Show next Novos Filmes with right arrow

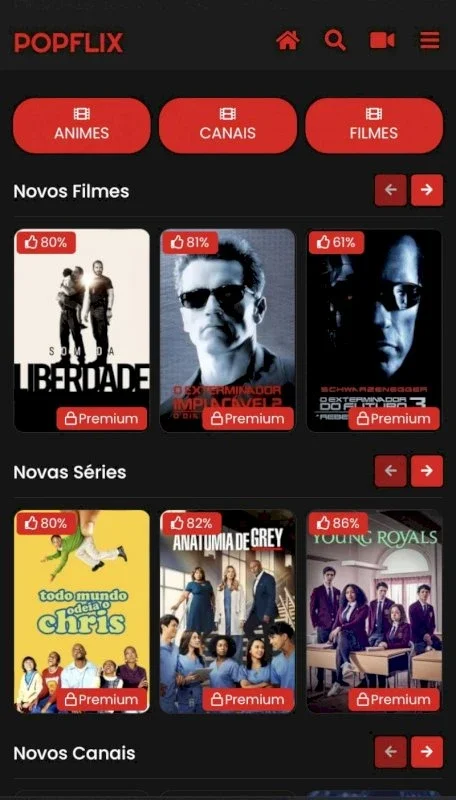click(x=427, y=190)
